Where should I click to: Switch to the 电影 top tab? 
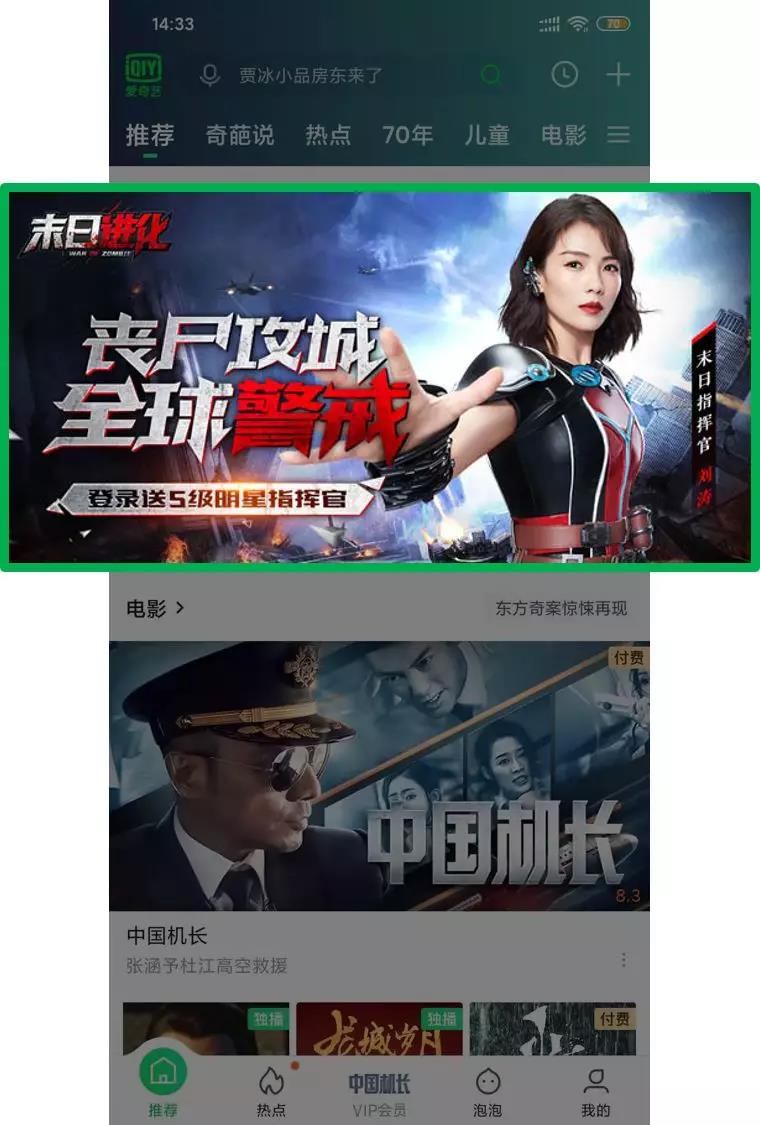pos(563,135)
